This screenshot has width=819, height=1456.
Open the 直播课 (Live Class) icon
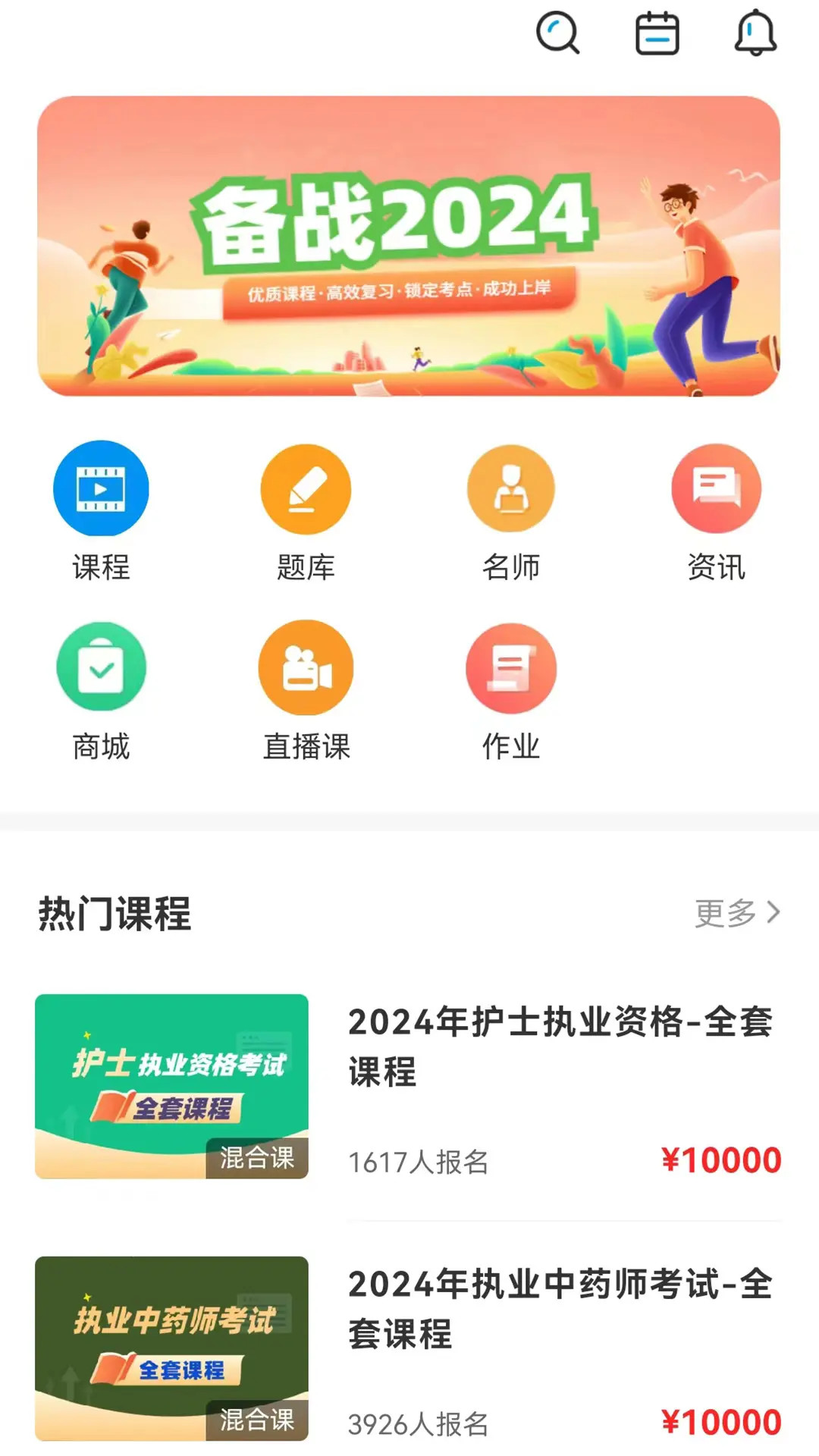306,667
